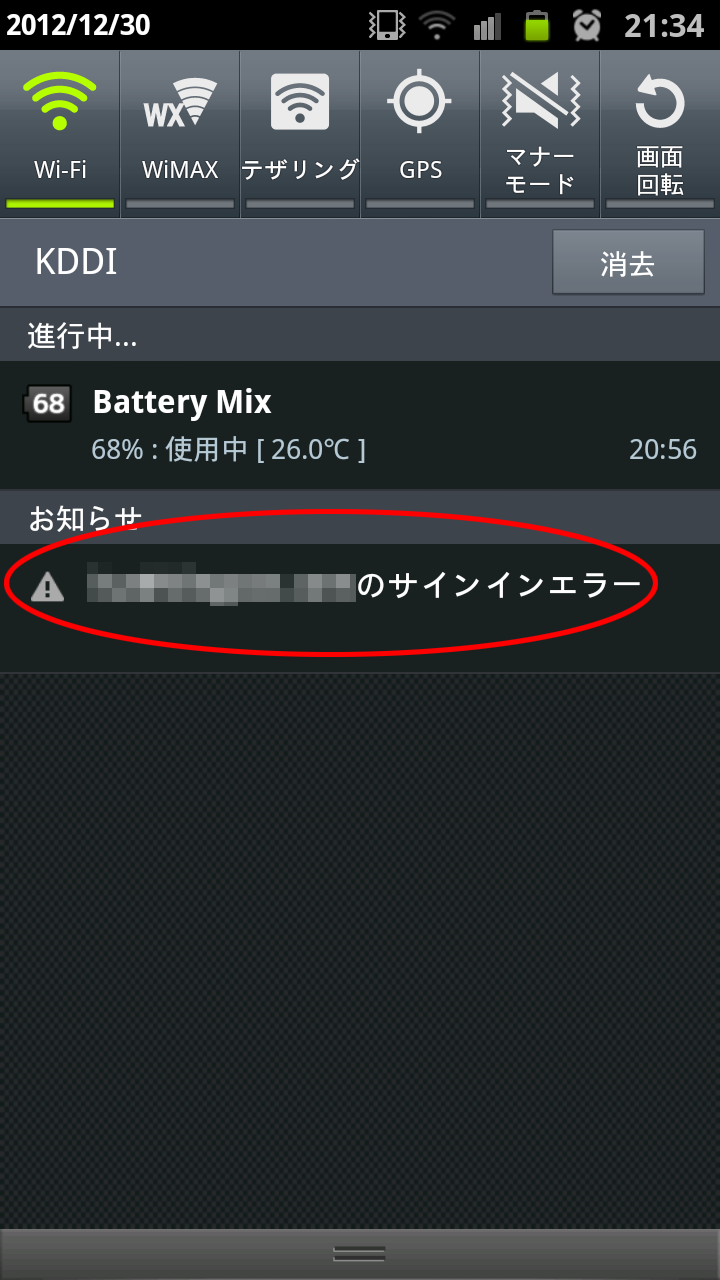The width and height of the screenshot is (720, 1280).
Task: Turn off the Wi-Fi quick toggle
Action: point(60,134)
